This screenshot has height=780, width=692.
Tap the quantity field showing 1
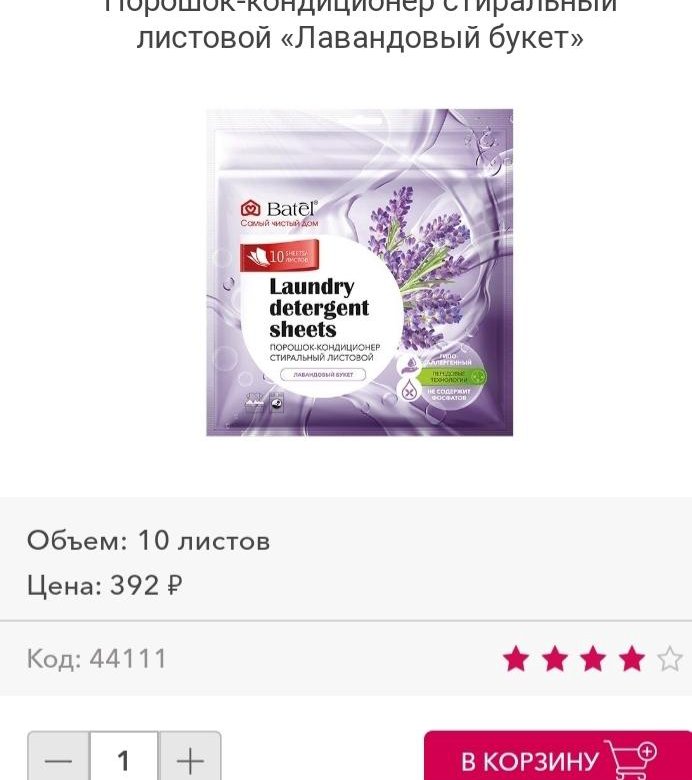(124, 759)
